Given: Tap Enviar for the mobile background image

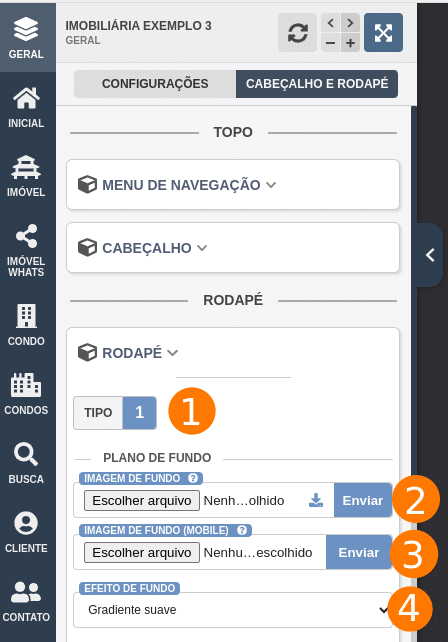Looking at the screenshot, I should 359,552.
